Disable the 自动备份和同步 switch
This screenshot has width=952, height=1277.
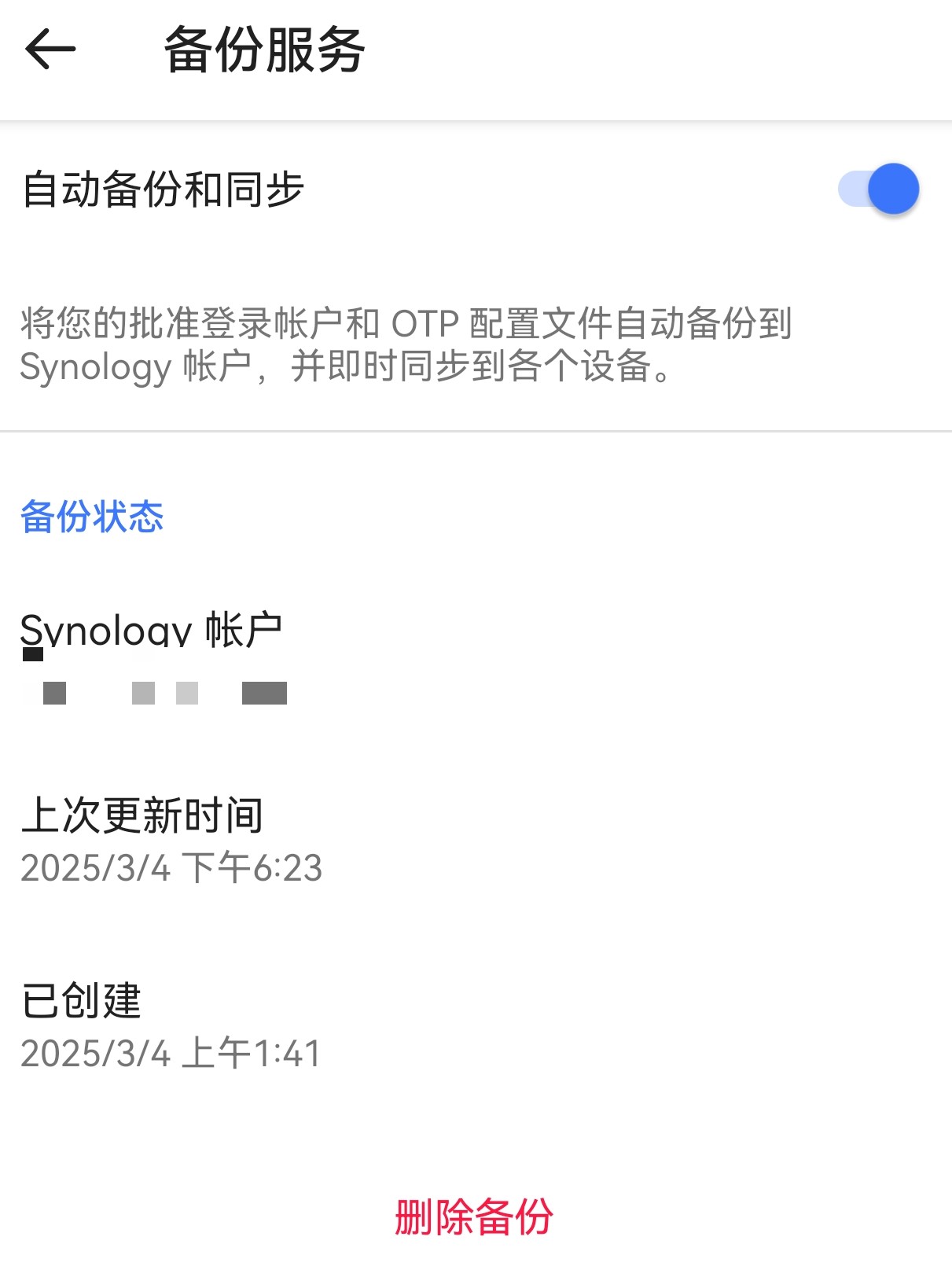click(879, 190)
